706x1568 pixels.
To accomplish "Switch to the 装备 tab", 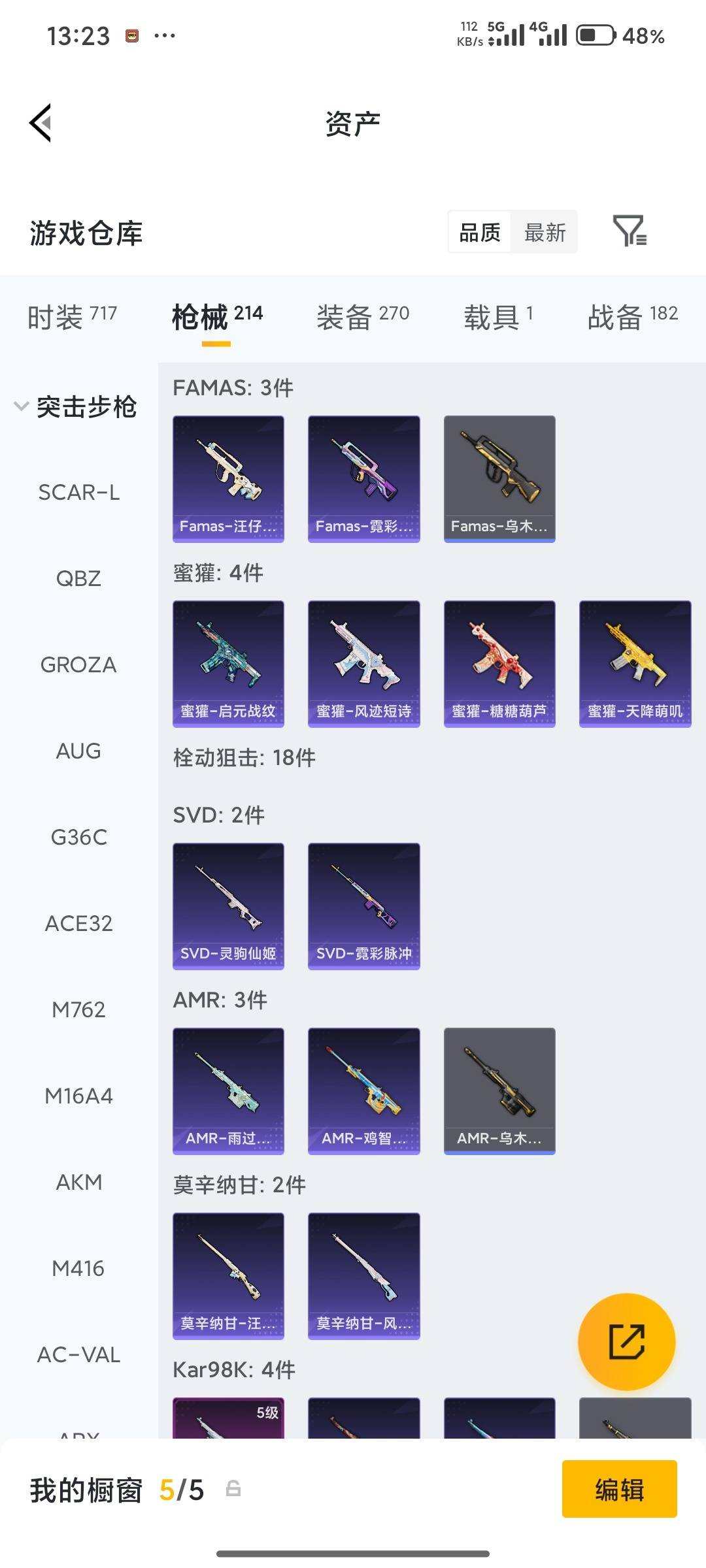I will [x=363, y=317].
